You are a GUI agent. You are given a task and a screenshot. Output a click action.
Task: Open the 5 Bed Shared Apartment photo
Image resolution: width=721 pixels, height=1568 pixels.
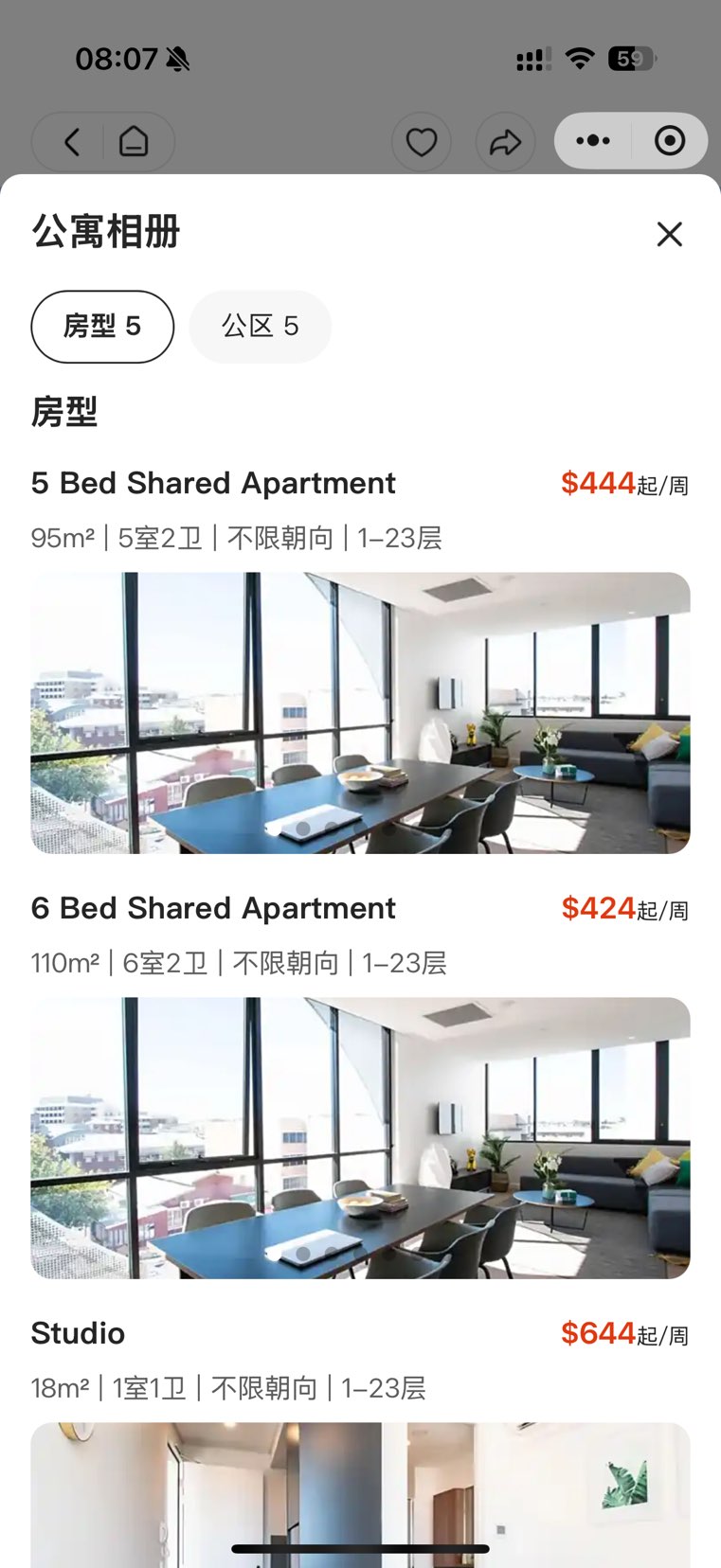point(360,712)
